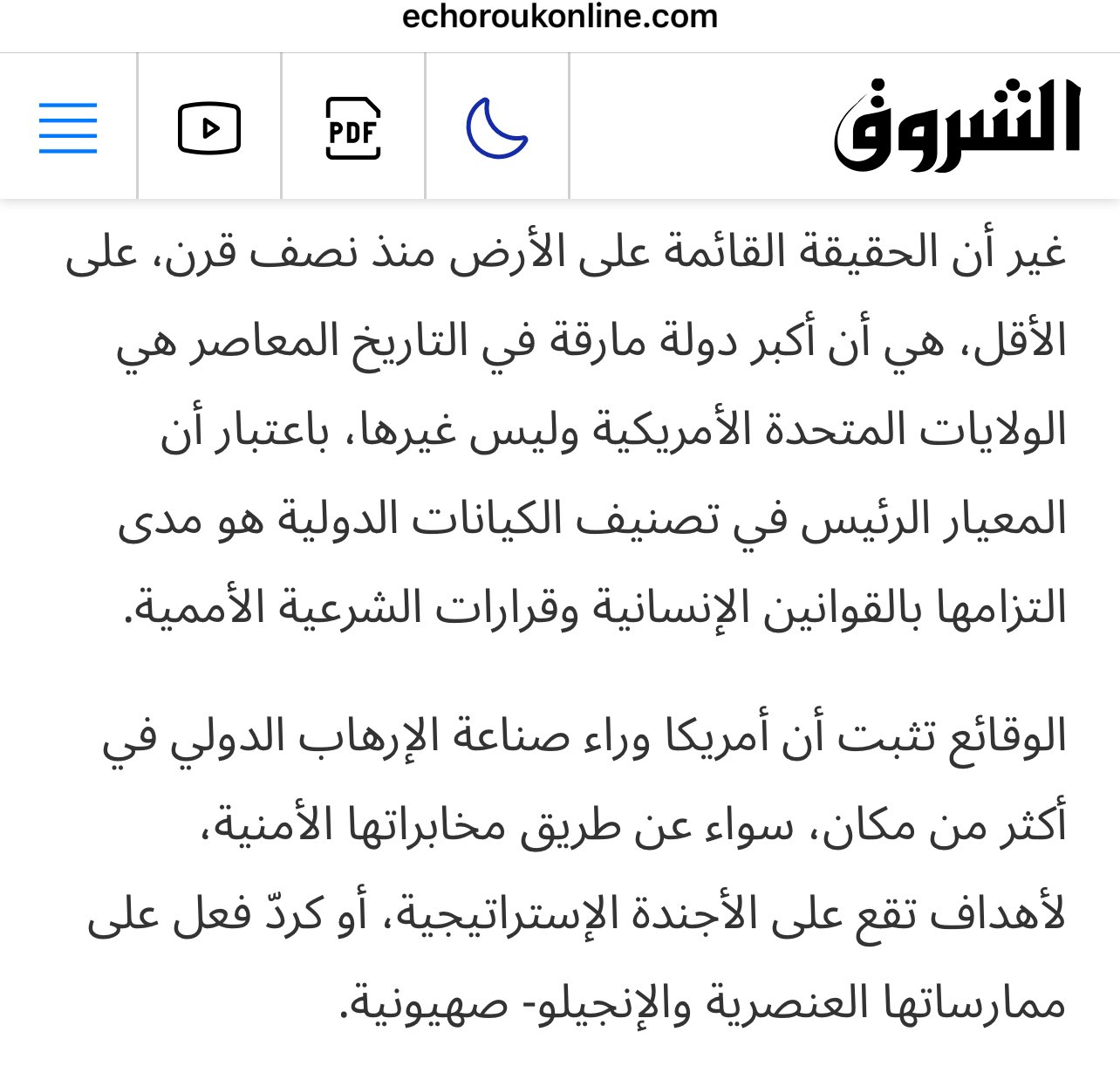Open the video section icon

(209, 128)
